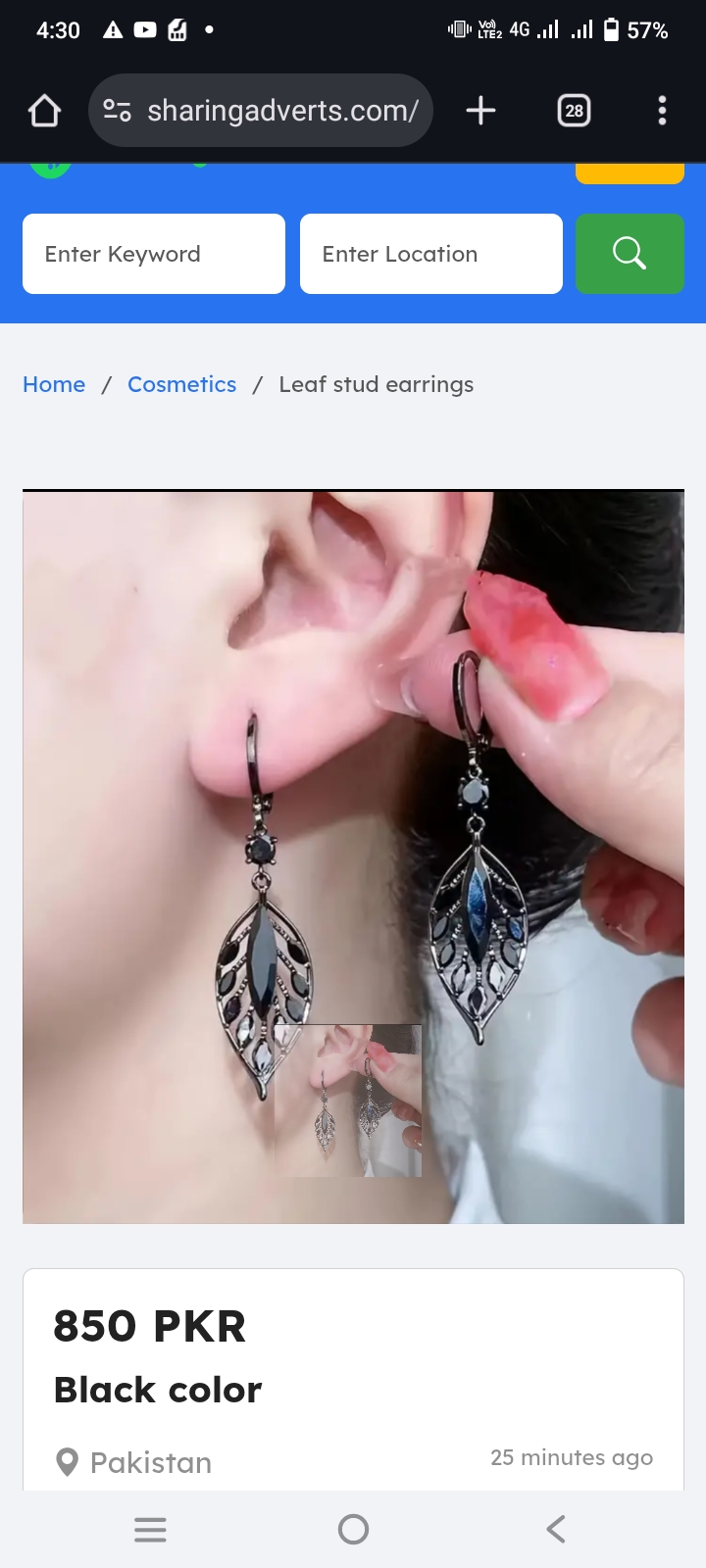706x1568 pixels.
Task: Tap the browser home icon
Action: click(x=44, y=111)
